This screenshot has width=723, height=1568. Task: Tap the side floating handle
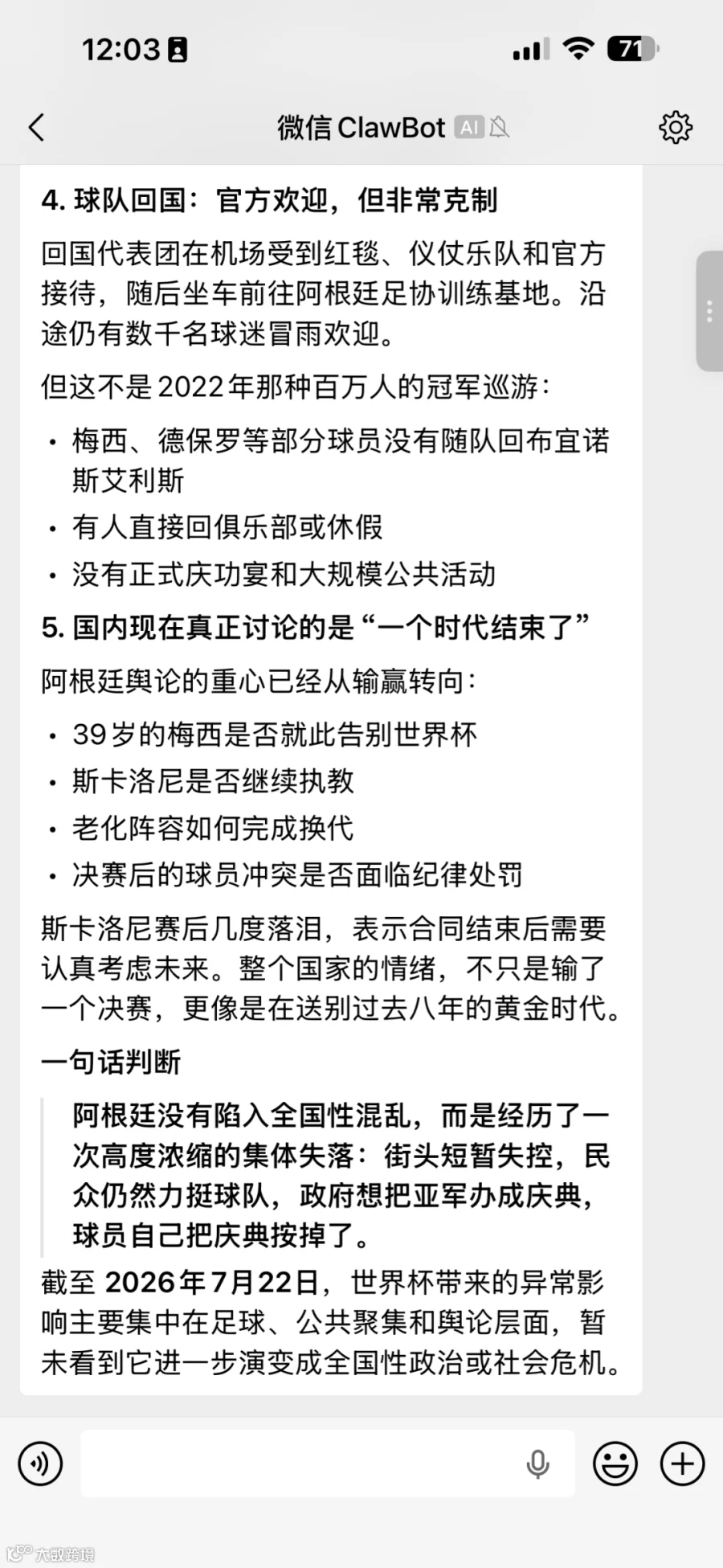pos(709,311)
